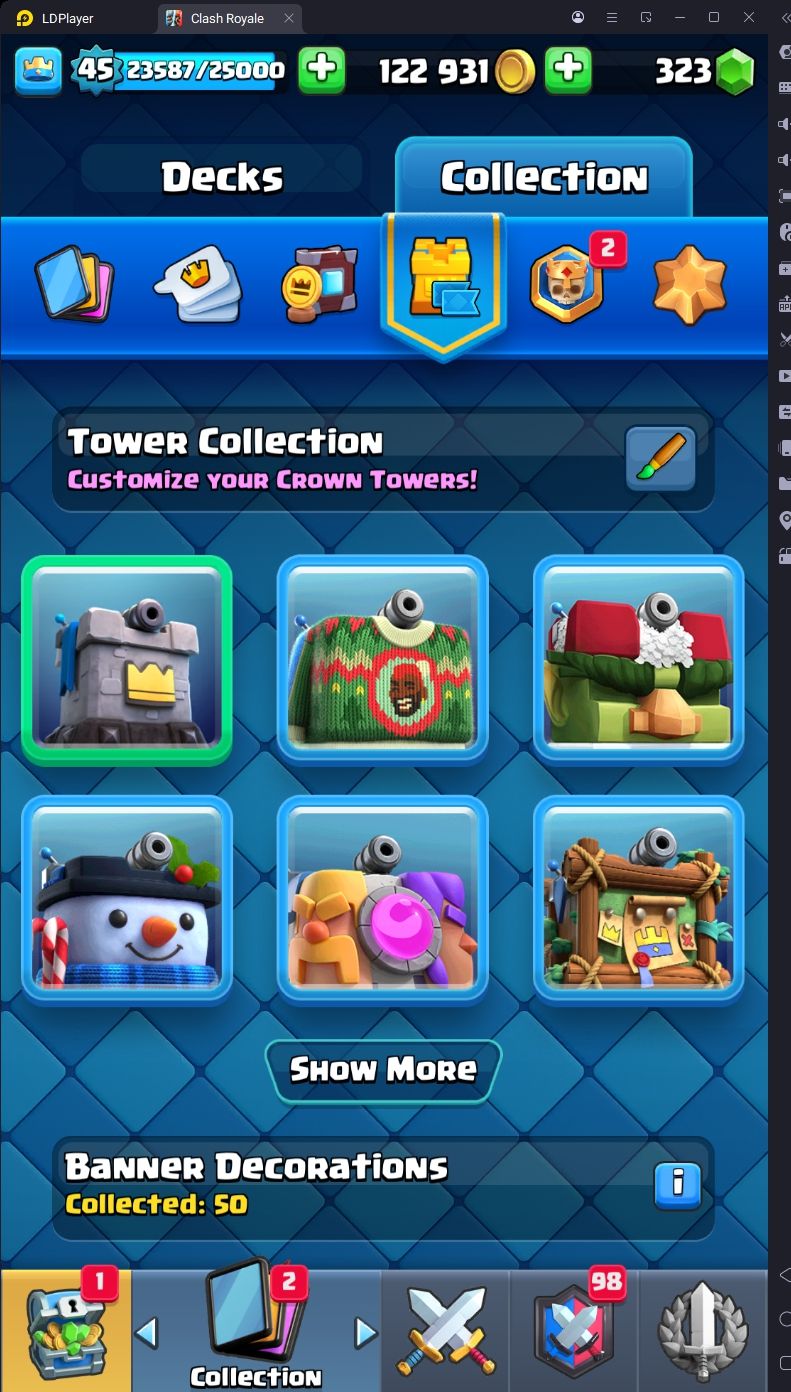Open the Shop chest tab

coord(66,1330)
